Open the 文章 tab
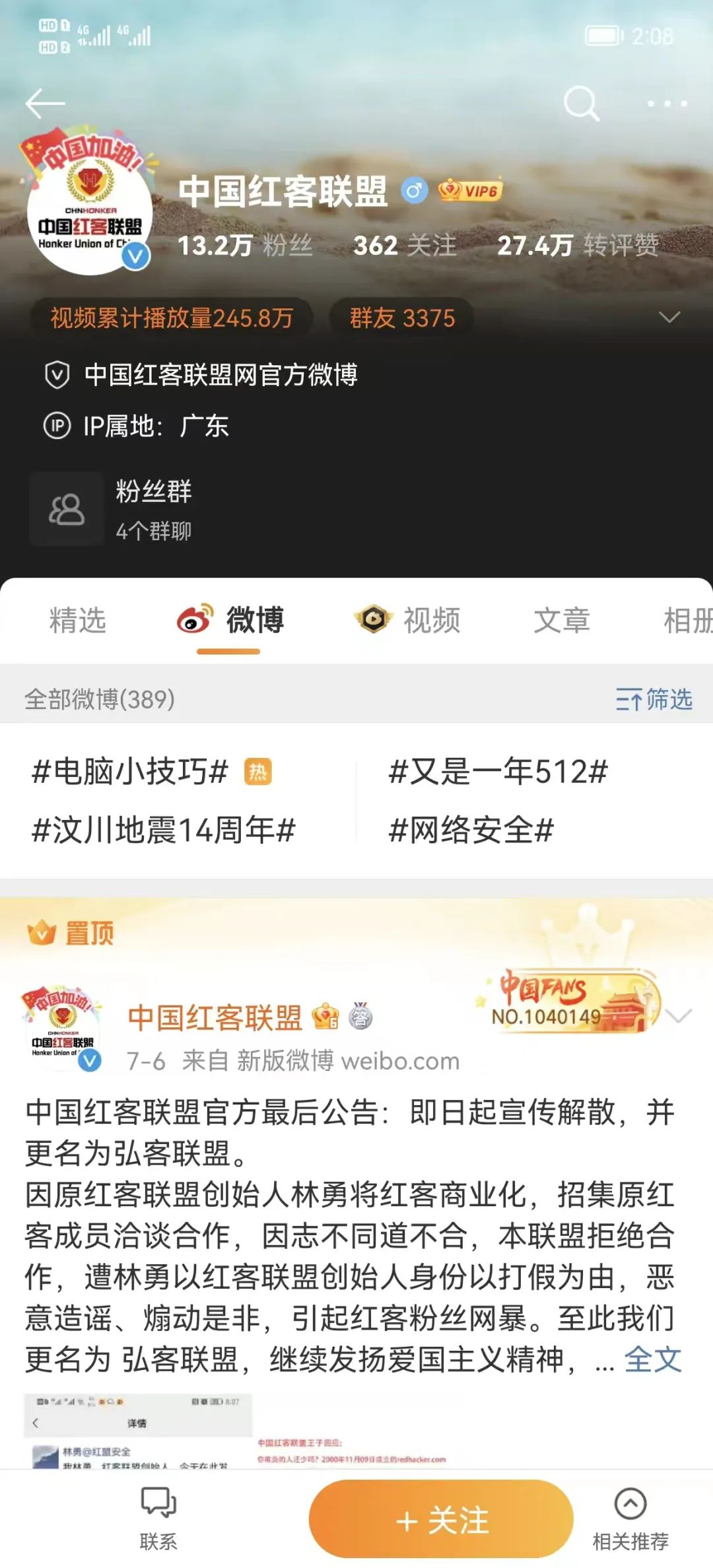The width and height of the screenshot is (713, 1568). [561, 621]
